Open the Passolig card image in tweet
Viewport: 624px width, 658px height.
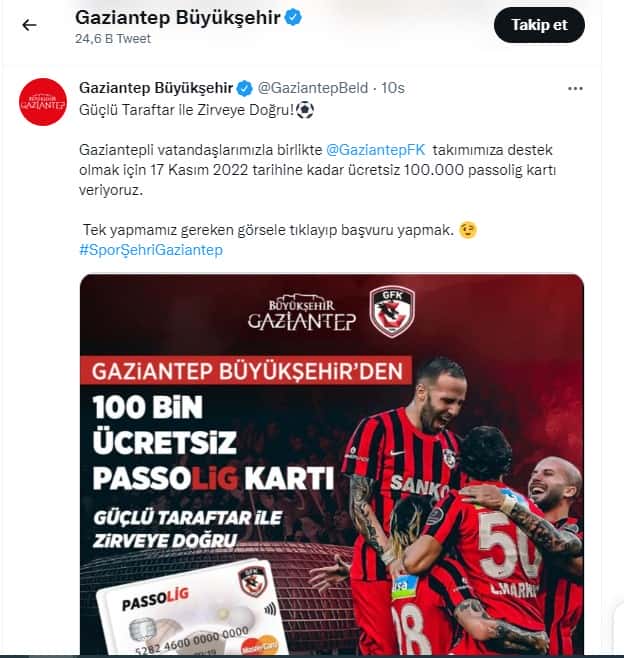coord(331,465)
